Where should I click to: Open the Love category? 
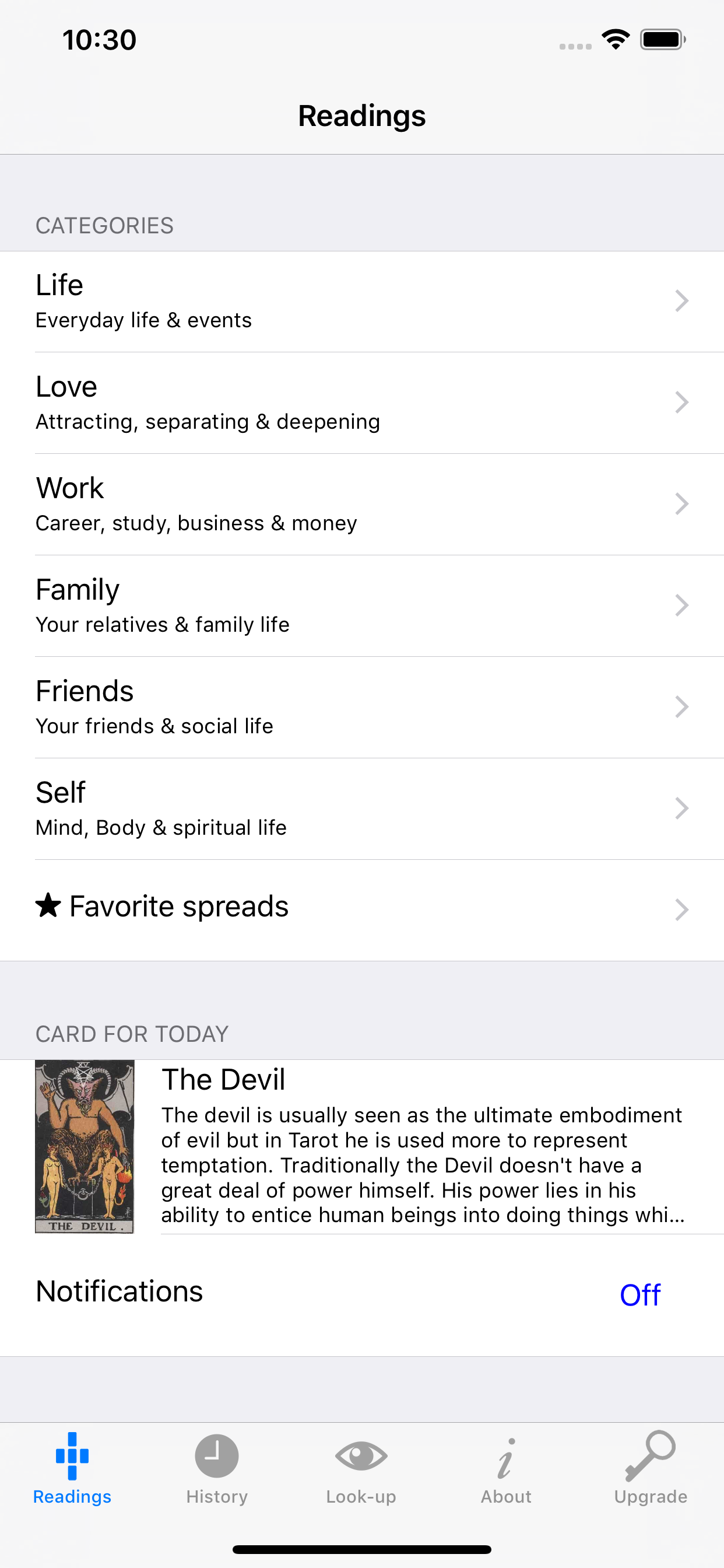tap(362, 403)
